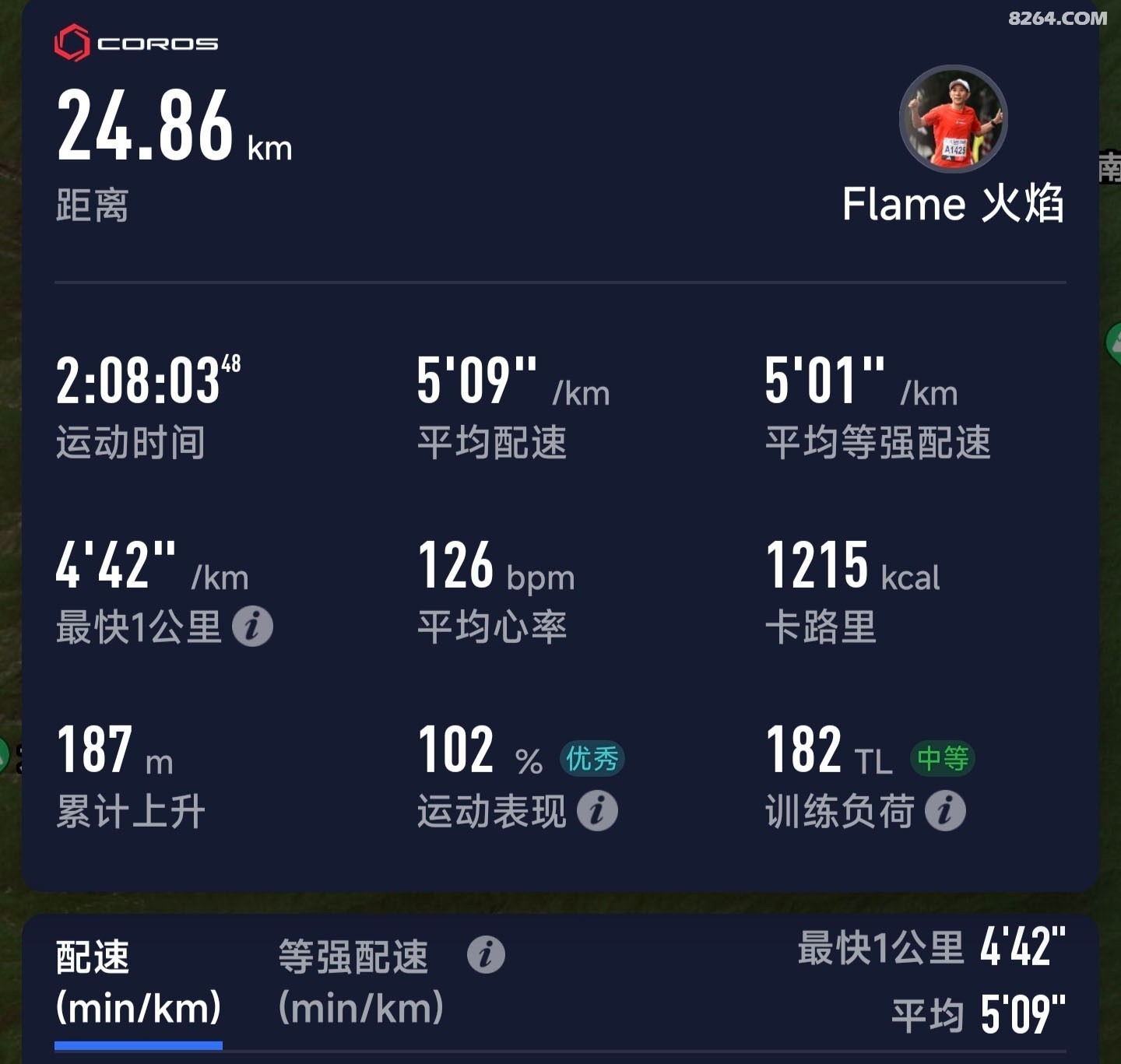Show info for 运动表现
The image size is (1121, 1064).
tap(597, 811)
